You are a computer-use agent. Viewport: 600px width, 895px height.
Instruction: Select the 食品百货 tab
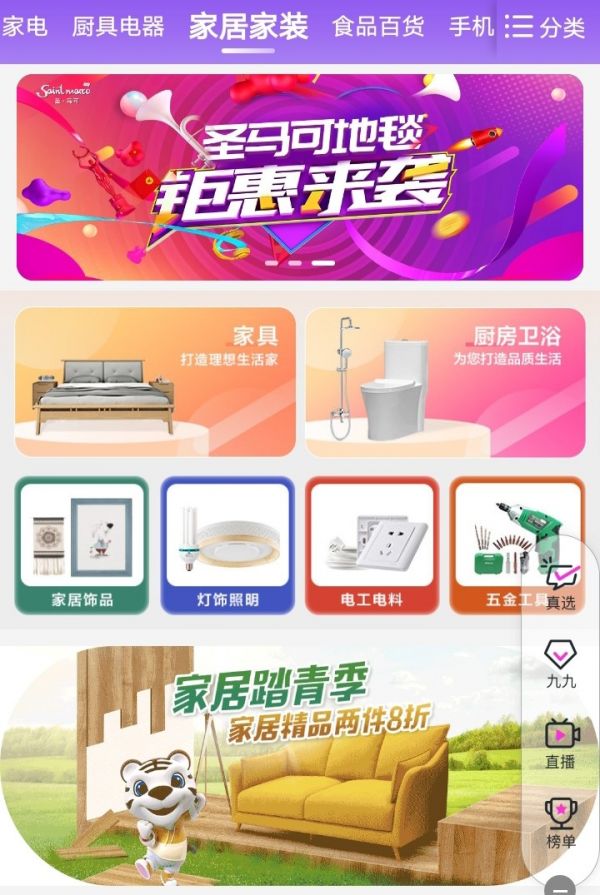point(378,26)
